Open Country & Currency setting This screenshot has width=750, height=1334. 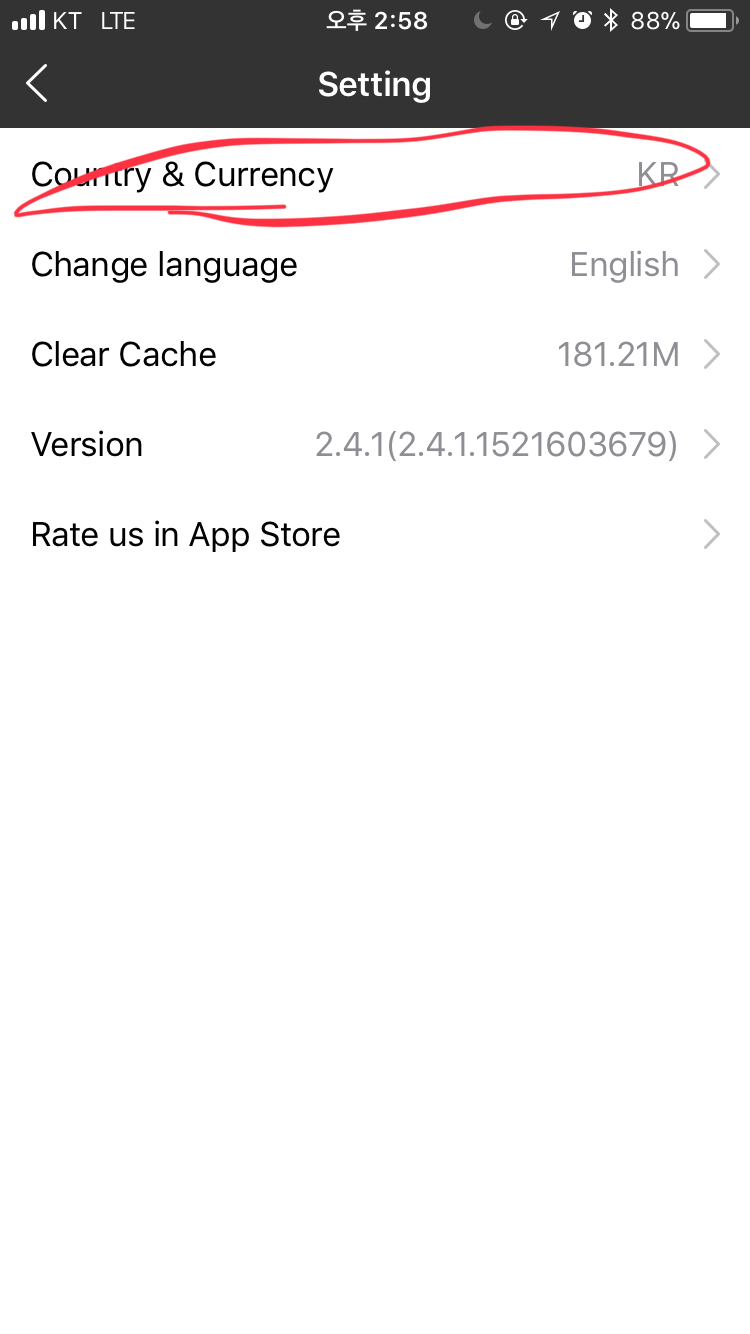[x=375, y=175]
